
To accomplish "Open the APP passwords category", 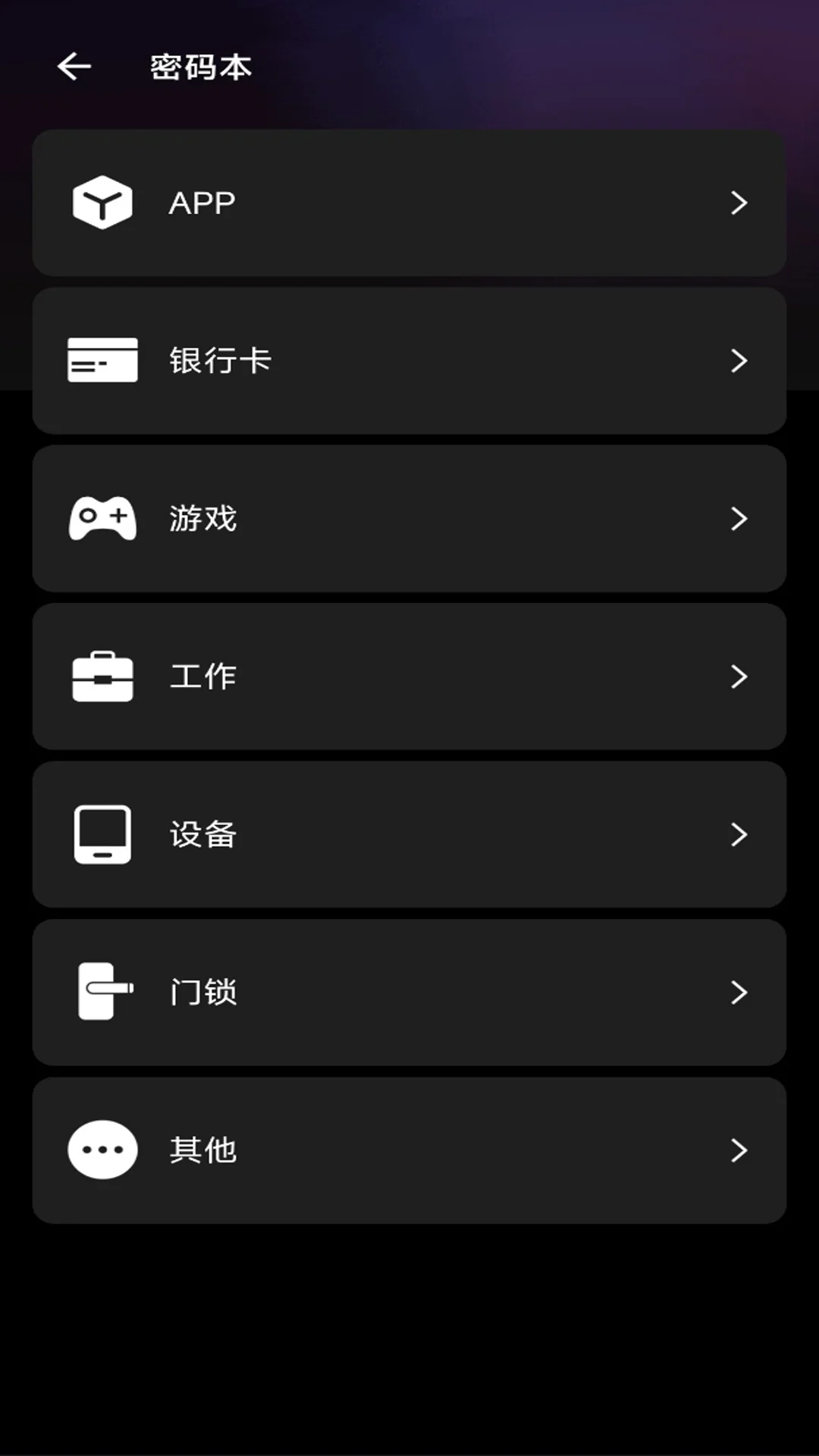I will point(409,202).
